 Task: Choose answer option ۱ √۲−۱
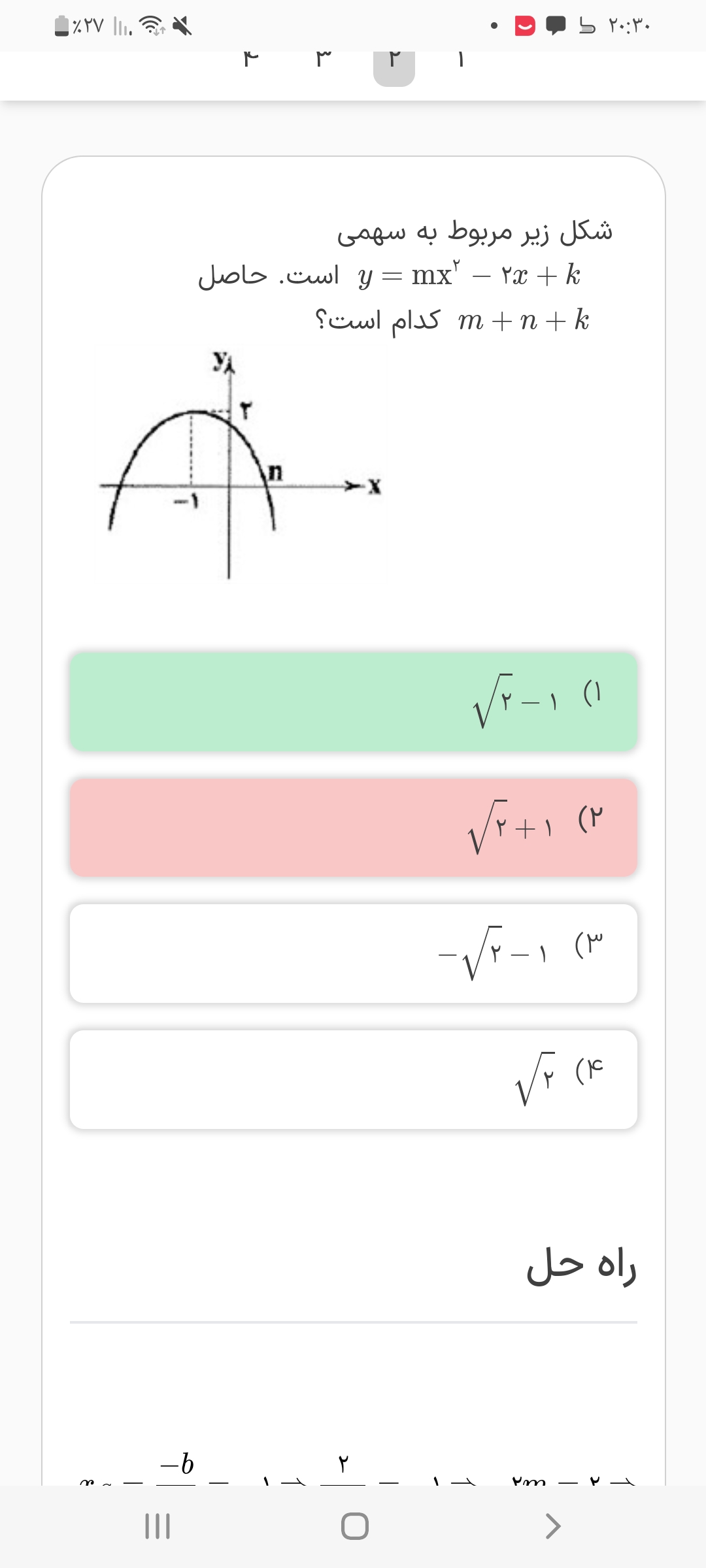(x=353, y=701)
